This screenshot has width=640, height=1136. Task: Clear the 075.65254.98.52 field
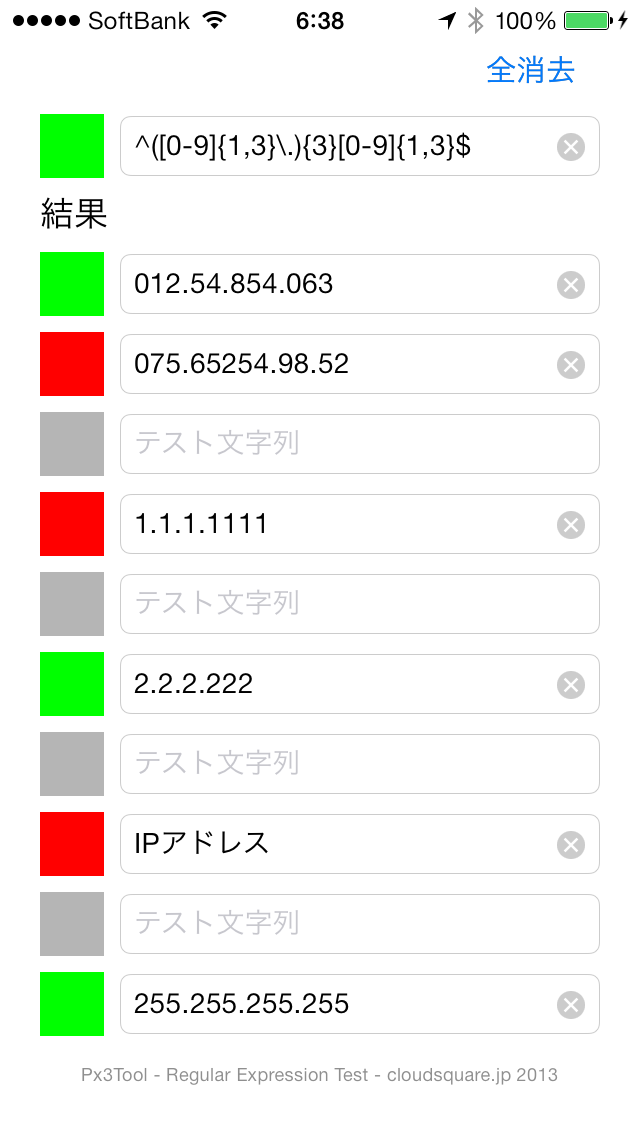point(570,365)
